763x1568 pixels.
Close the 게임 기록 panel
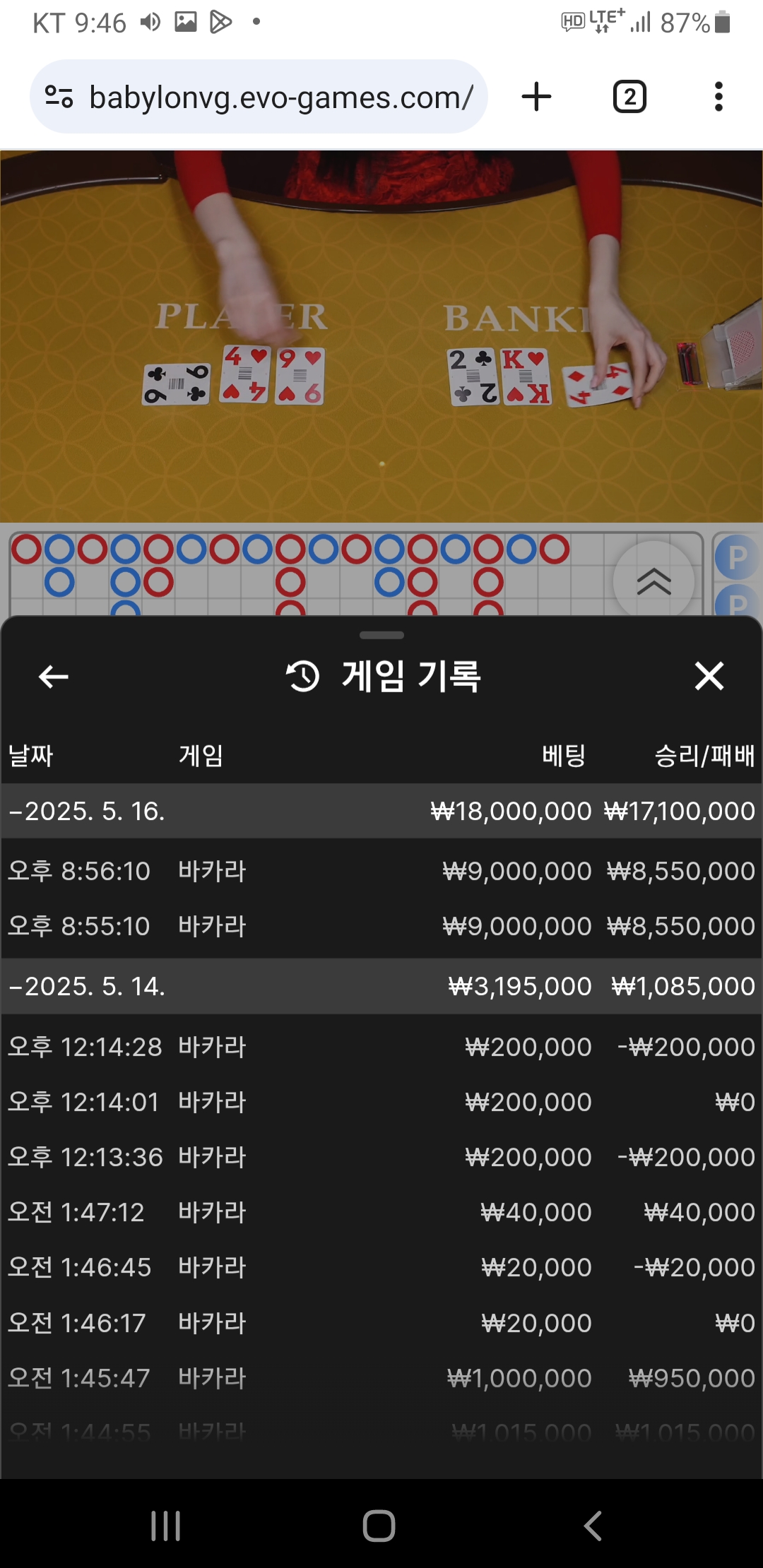709,676
